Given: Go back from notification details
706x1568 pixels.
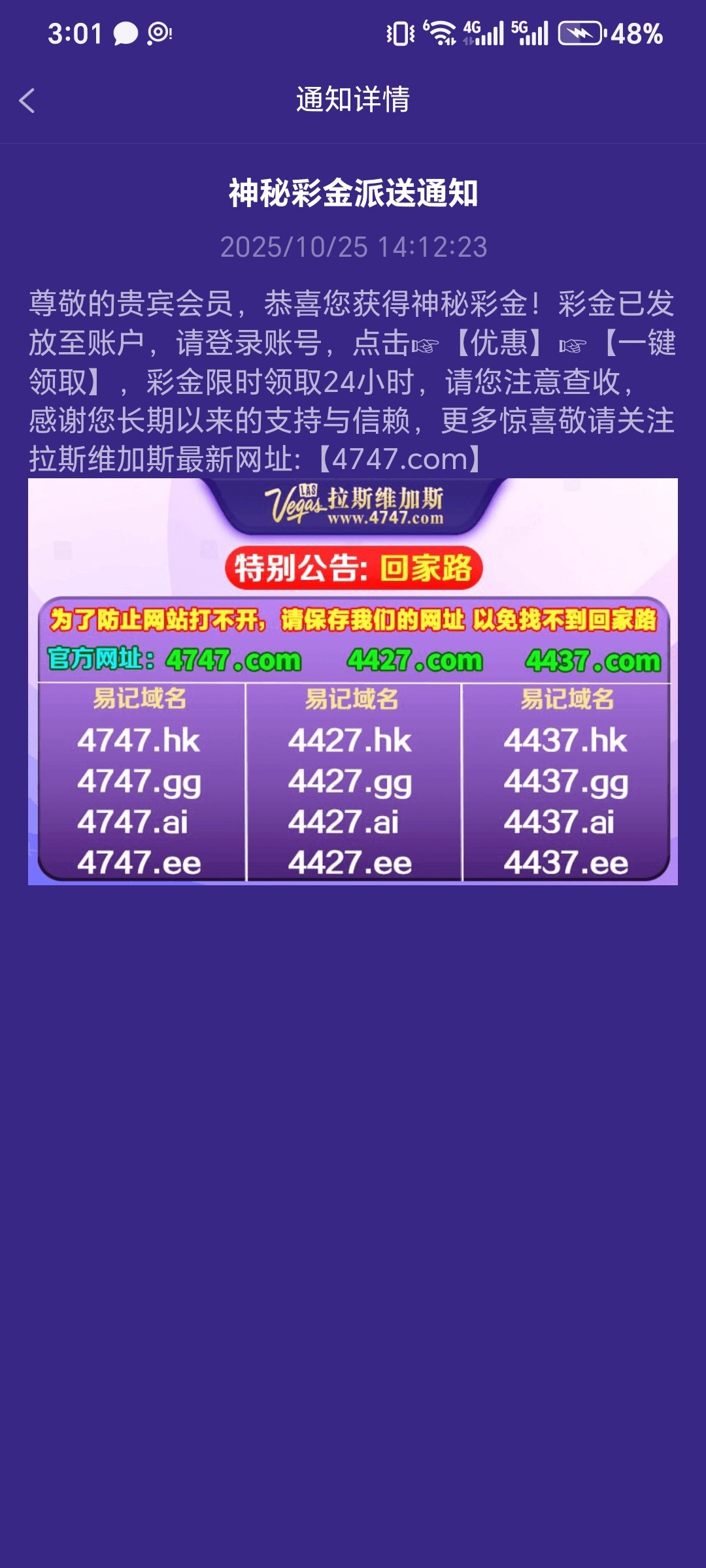Looking at the screenshot, I should pyautogui.click(x=27, y=101).
